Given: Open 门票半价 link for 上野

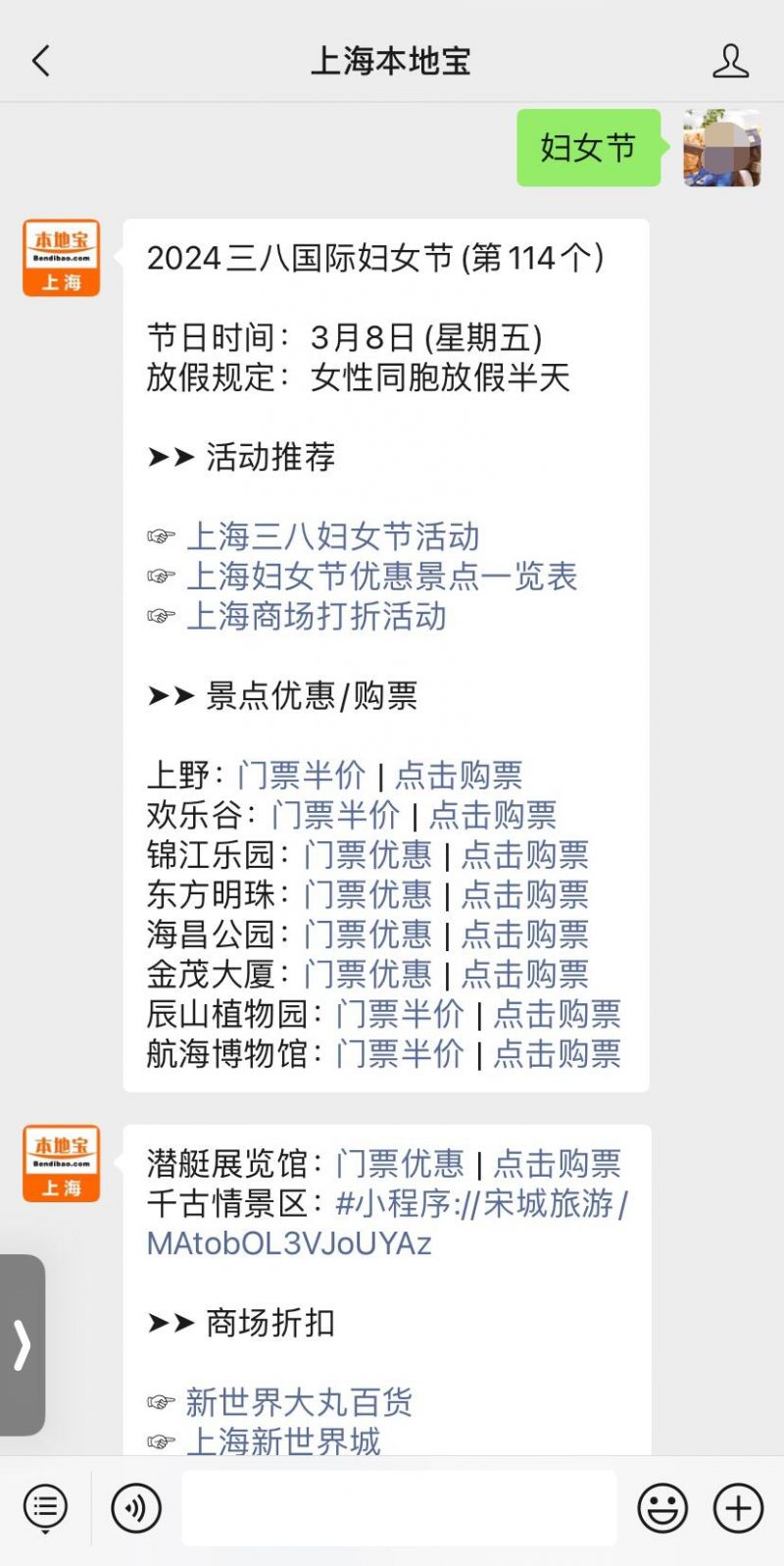Looking at the screenshot, I should (x=301, y=775).
